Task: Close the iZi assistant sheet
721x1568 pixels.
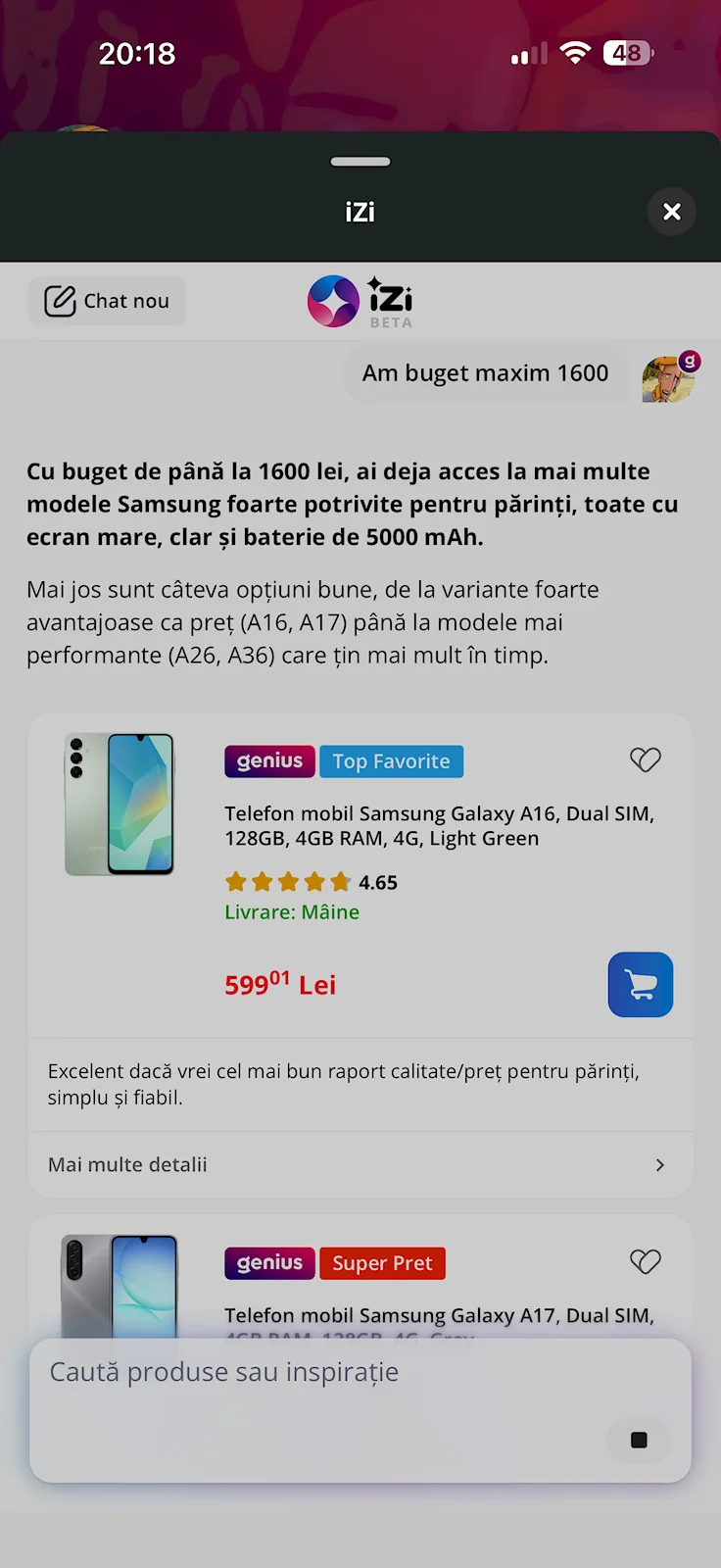Action: point(672,212)
